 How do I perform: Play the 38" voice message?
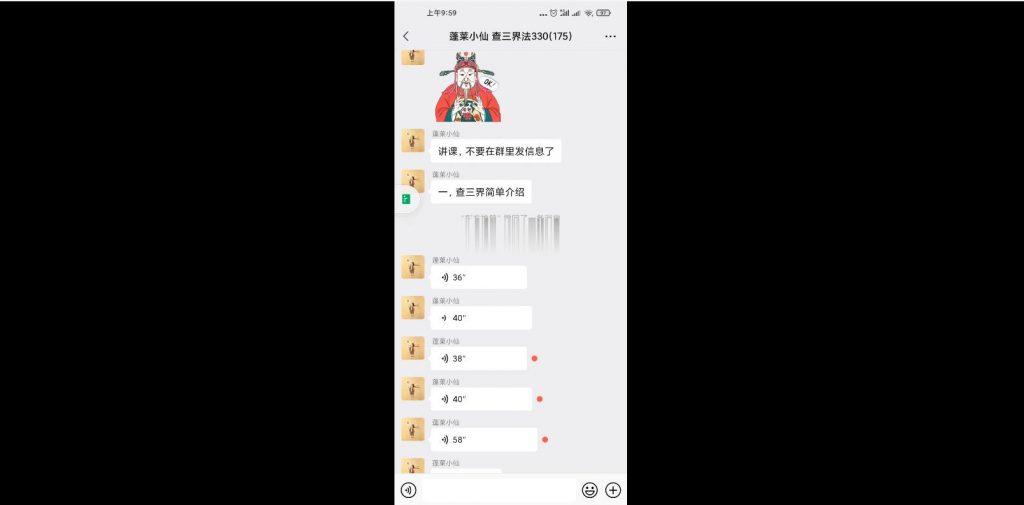[478, 358]
